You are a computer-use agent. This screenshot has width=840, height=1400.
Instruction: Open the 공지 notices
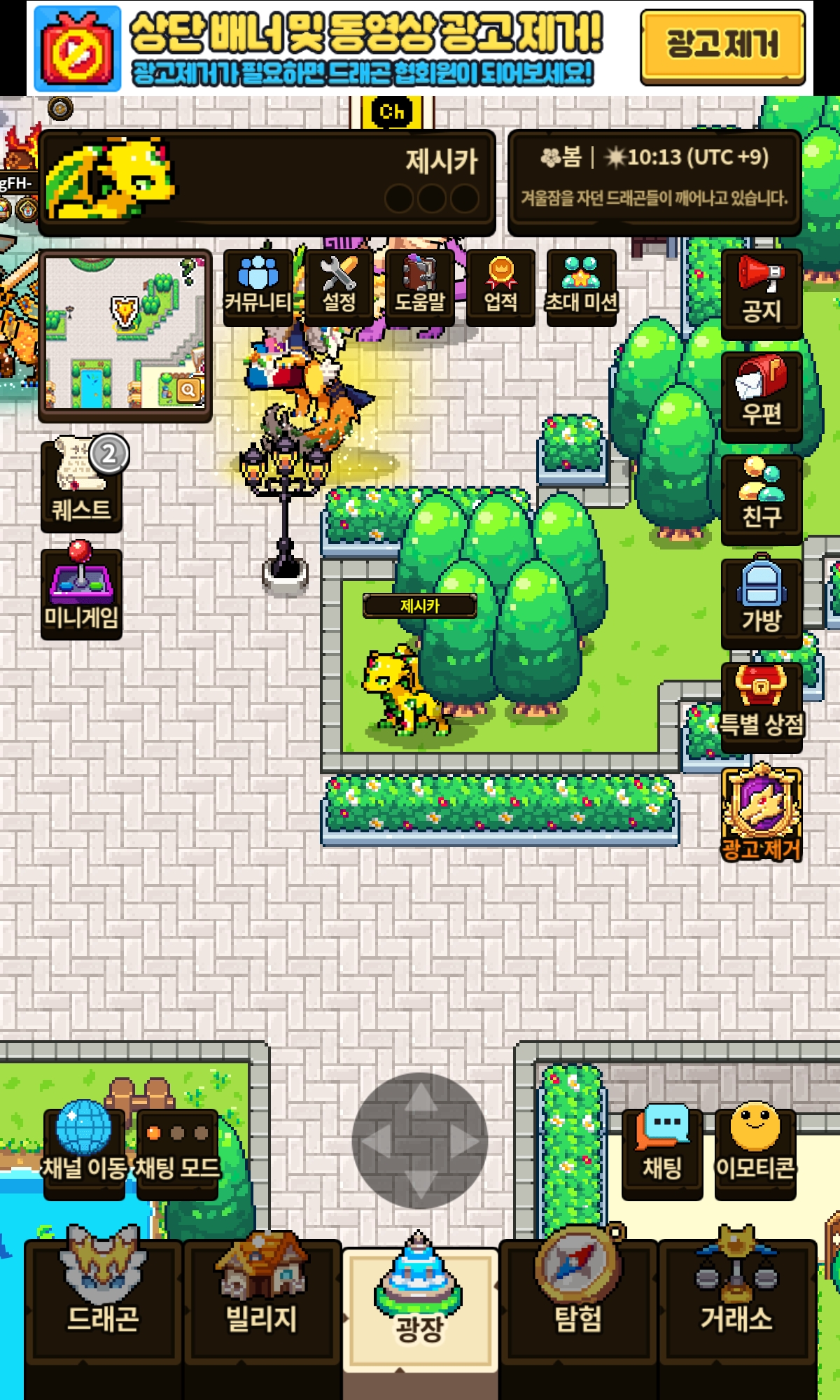pyautogui.click(x=762, y=294)
